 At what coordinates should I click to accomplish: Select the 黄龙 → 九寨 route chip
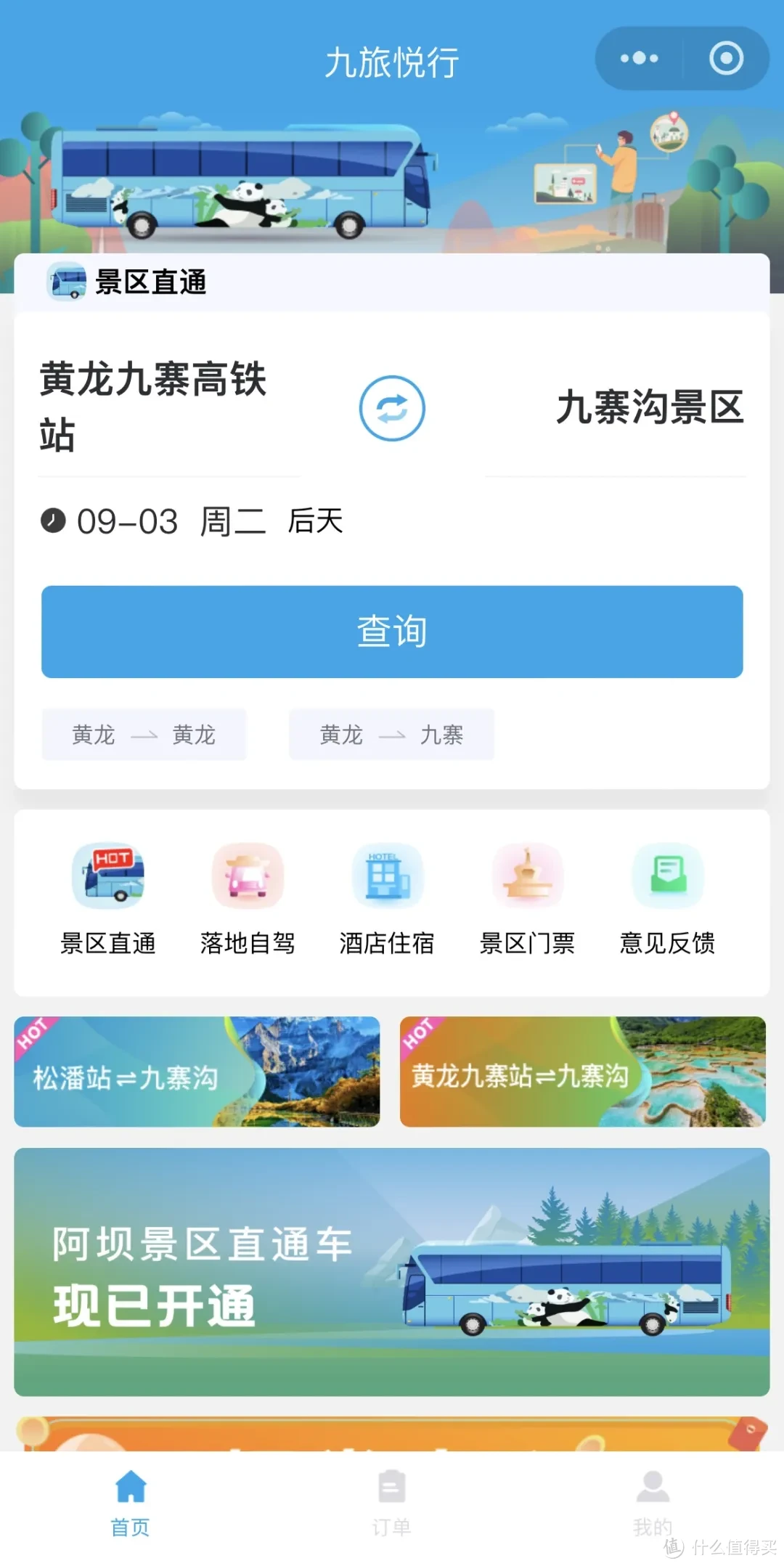coord(391,735)
